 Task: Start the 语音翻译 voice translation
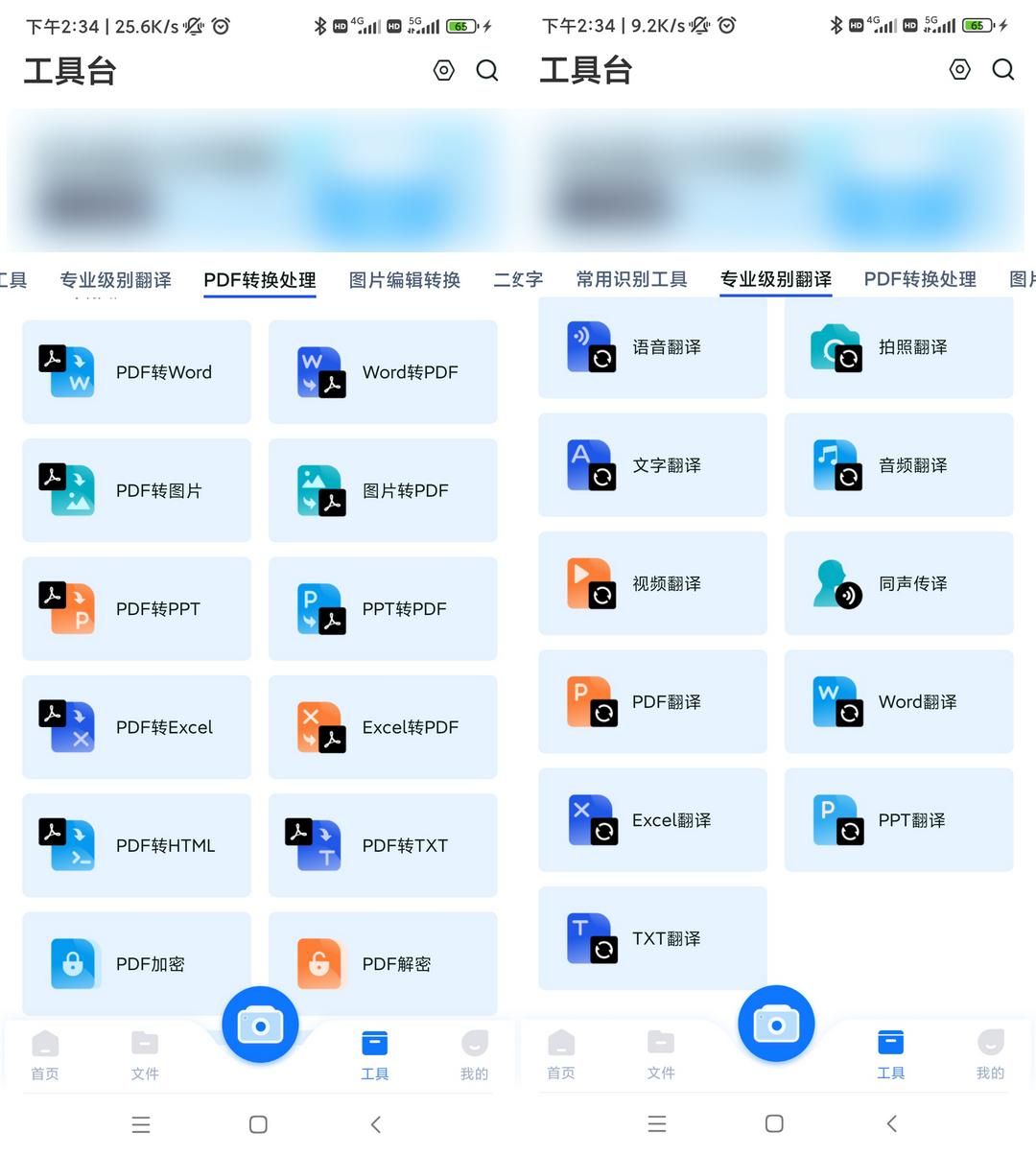(652, 347)
